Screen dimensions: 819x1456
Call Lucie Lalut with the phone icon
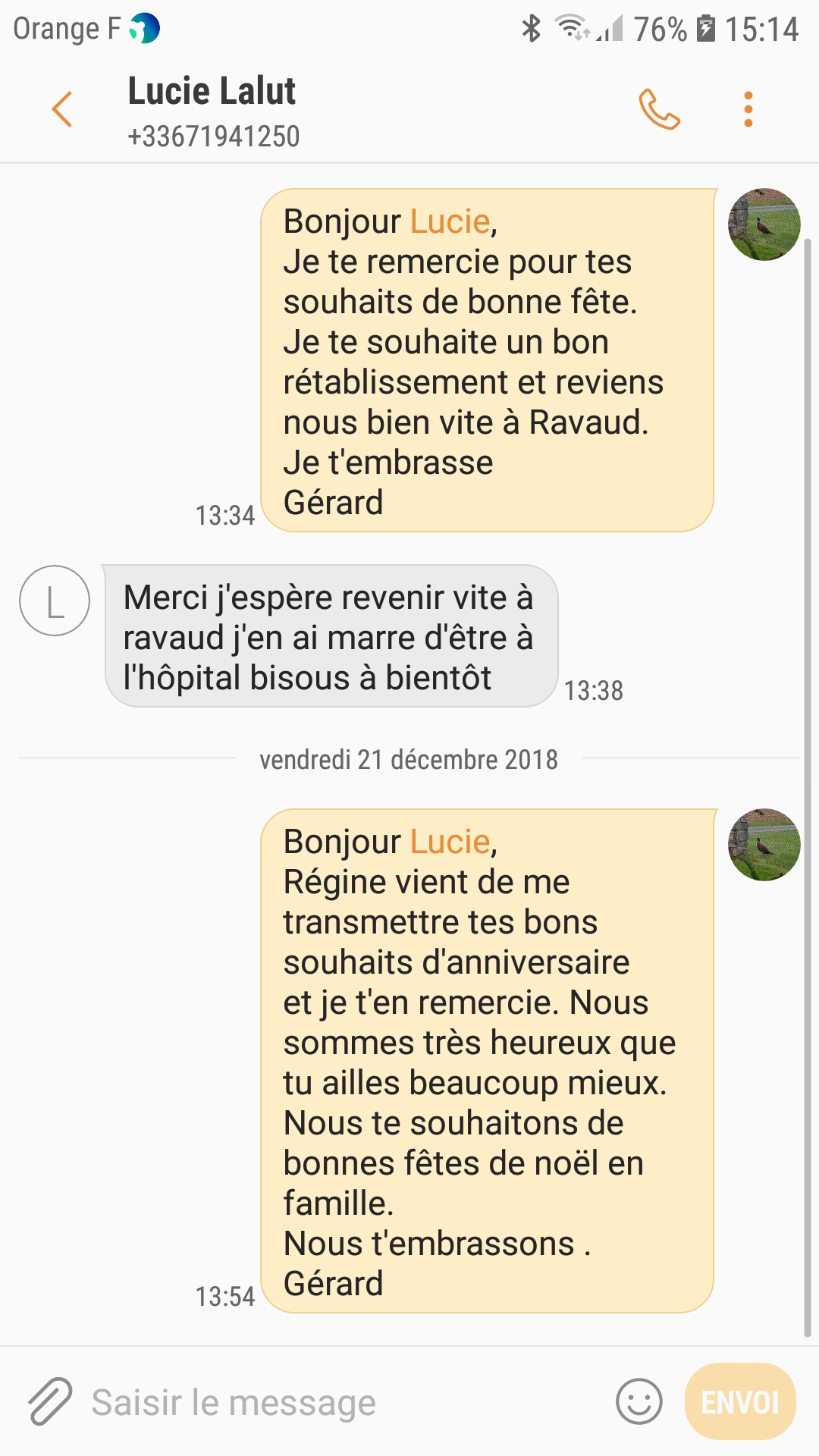659,109
